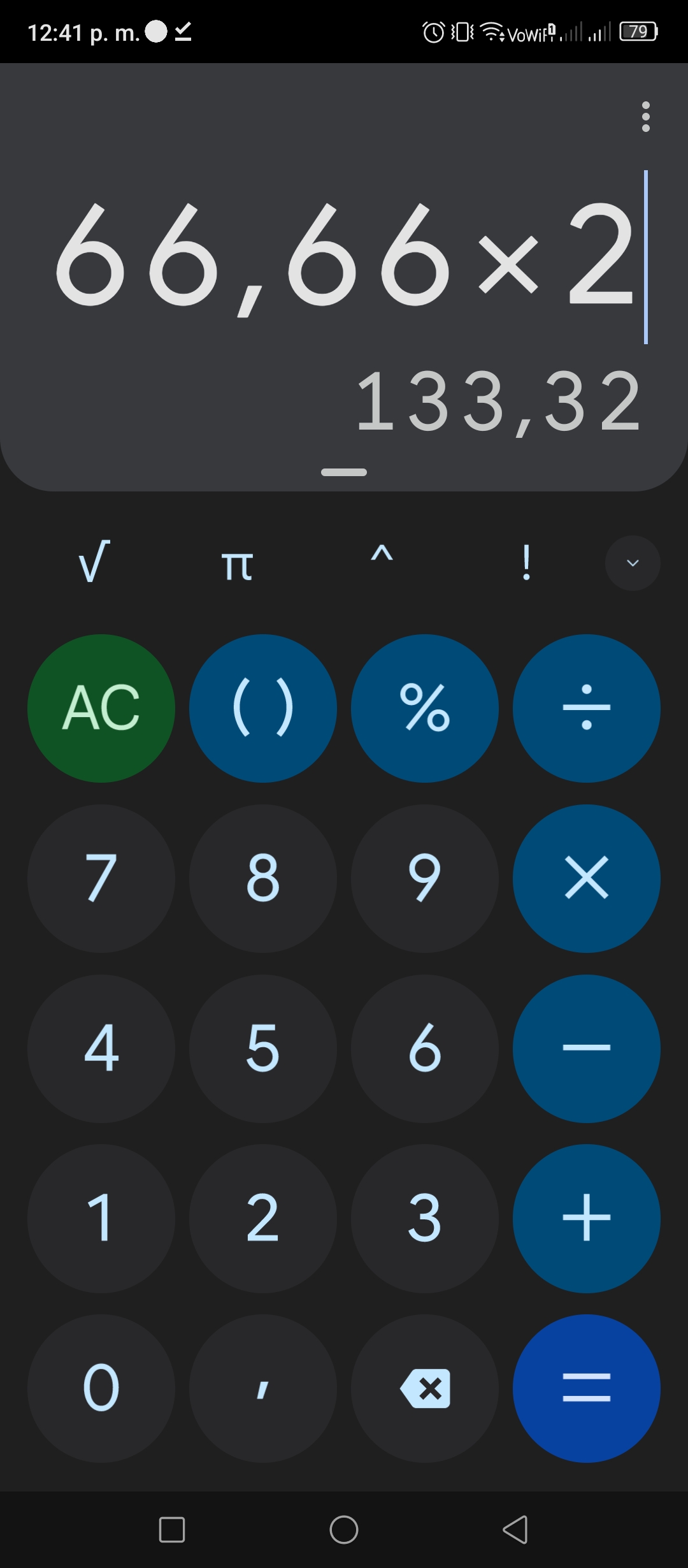This screenshot has height=1568, width=688.
Task: Select the plus operator
Action: (587, 1219)
